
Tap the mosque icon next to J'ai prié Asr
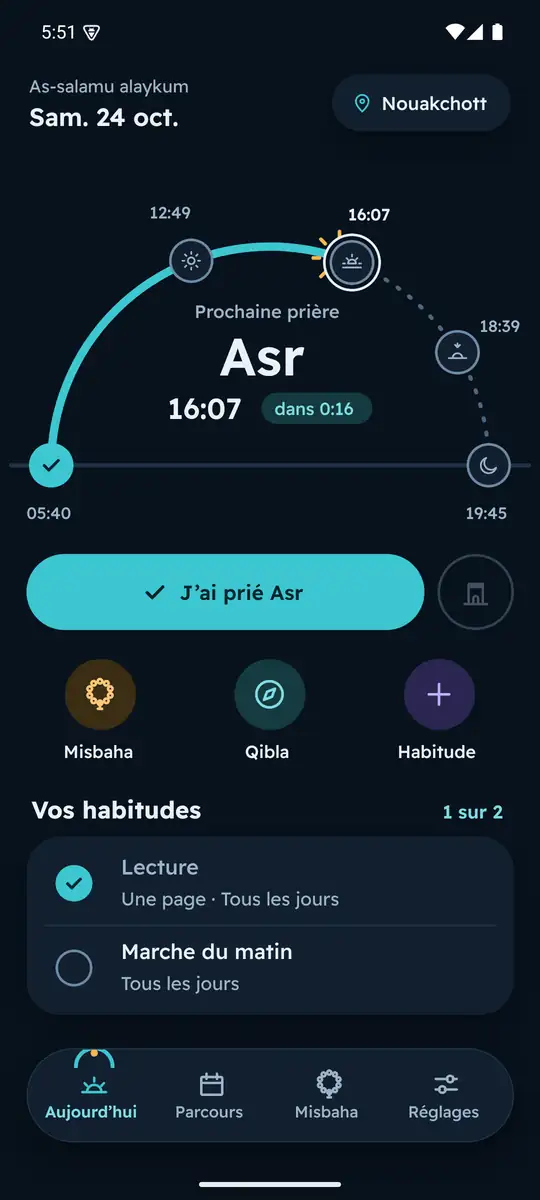pyautogui.click(x=476, y=592)
